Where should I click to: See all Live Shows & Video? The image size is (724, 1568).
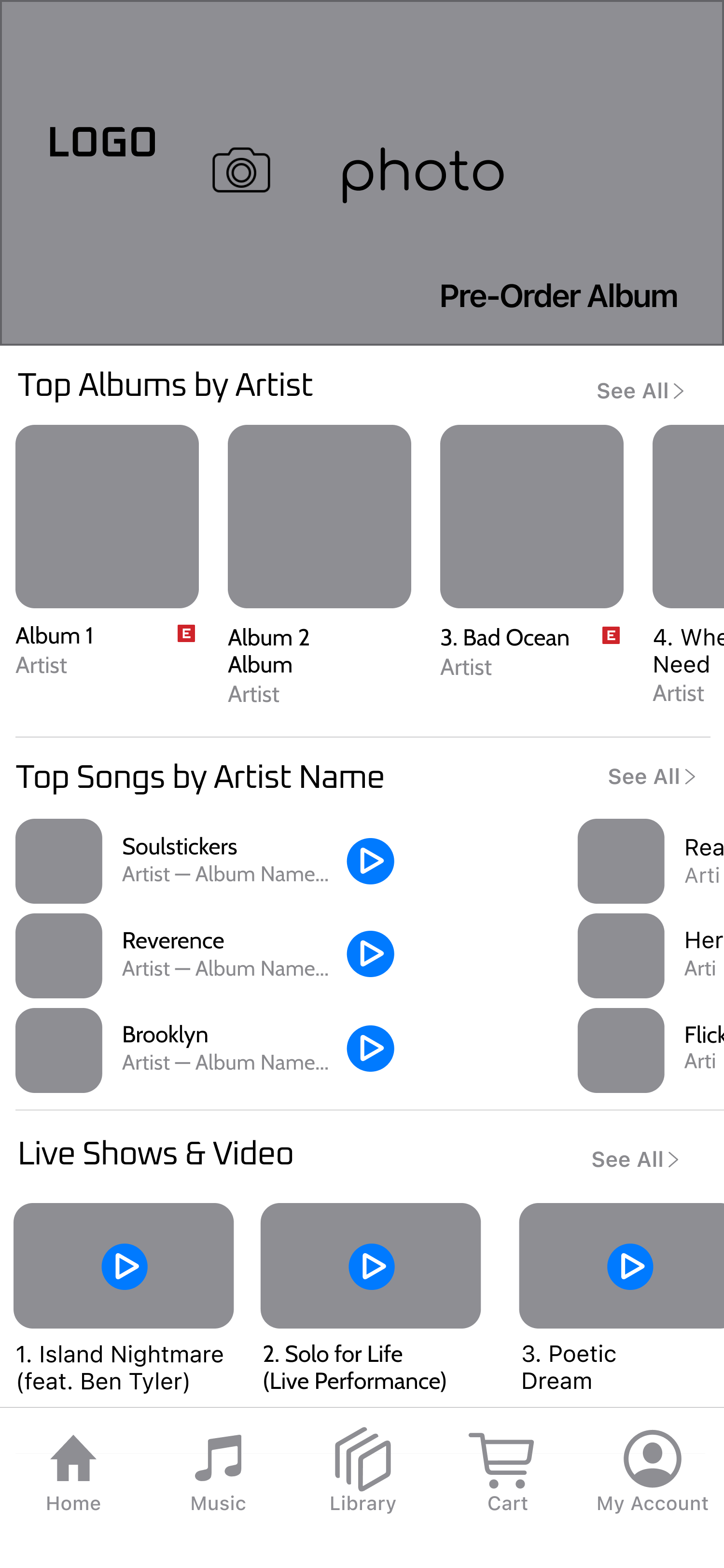635,1160
